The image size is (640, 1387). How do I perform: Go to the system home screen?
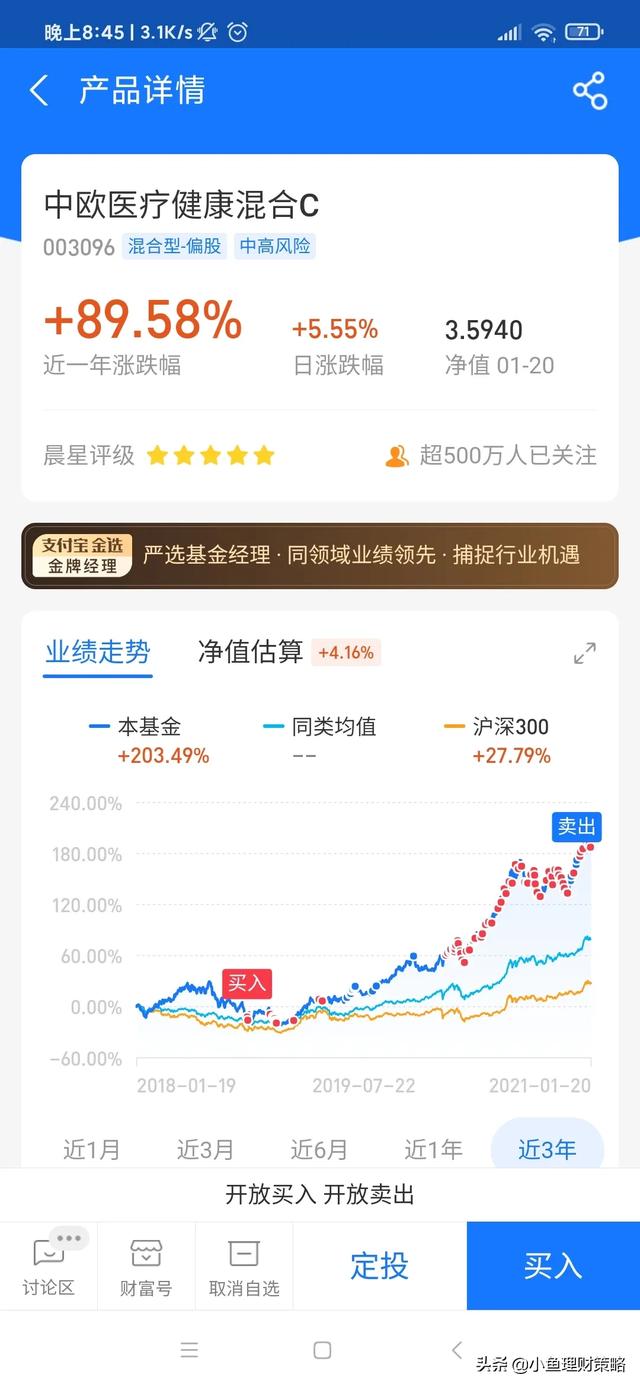[322, 1350]
